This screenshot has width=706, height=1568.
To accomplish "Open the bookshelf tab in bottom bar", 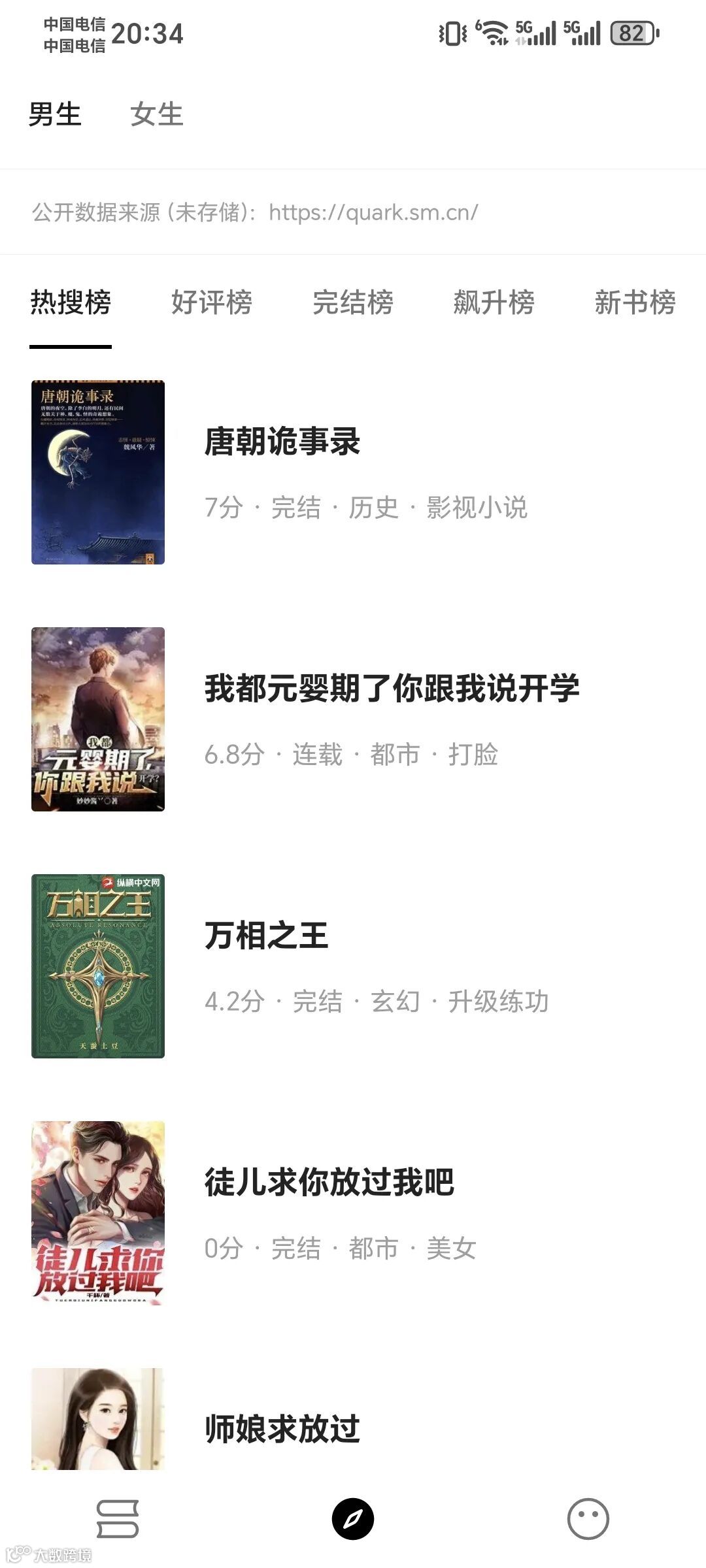I will [118, 1518].
